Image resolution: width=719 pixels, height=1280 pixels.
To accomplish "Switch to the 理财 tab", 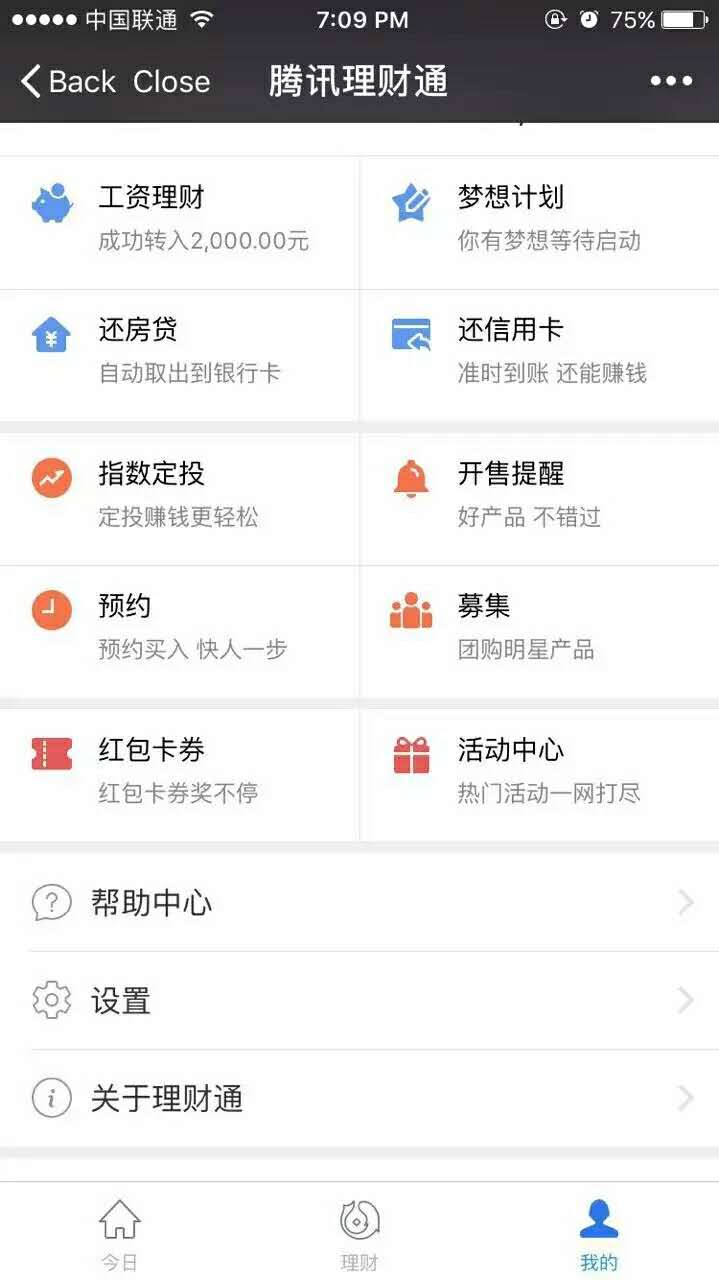I will [359, 1235].
